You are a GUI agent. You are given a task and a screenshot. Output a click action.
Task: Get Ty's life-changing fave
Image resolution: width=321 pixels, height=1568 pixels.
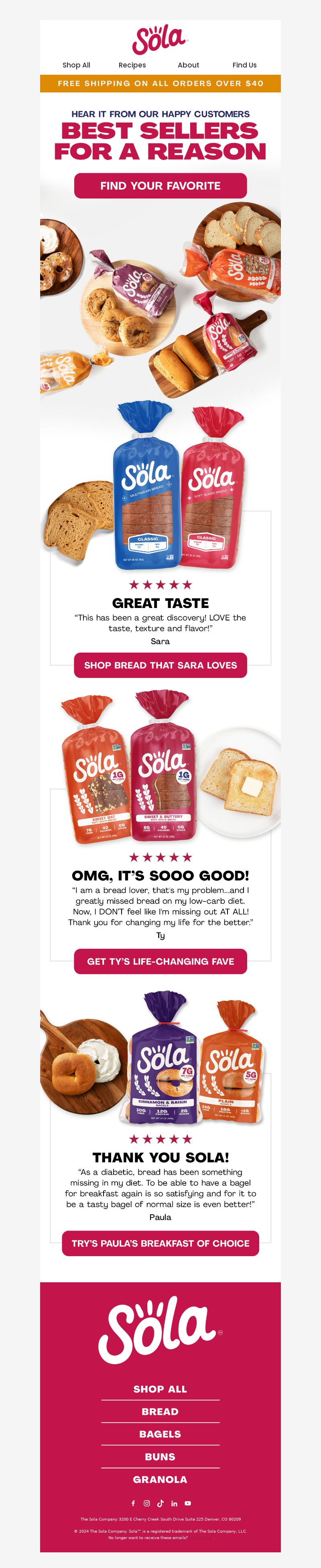pyautogui.click(x=160, y=962)
